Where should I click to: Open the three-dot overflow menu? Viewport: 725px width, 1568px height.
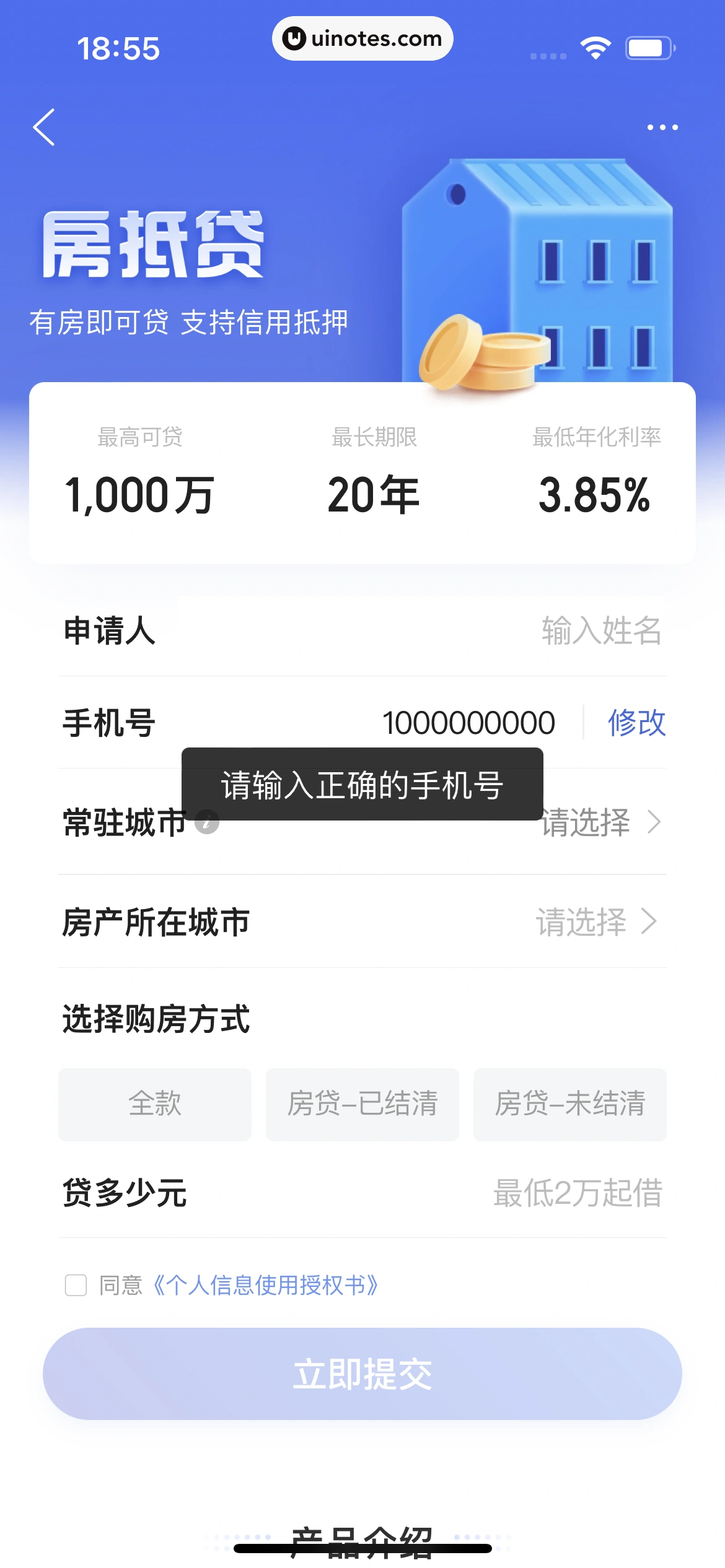point(662,128)
